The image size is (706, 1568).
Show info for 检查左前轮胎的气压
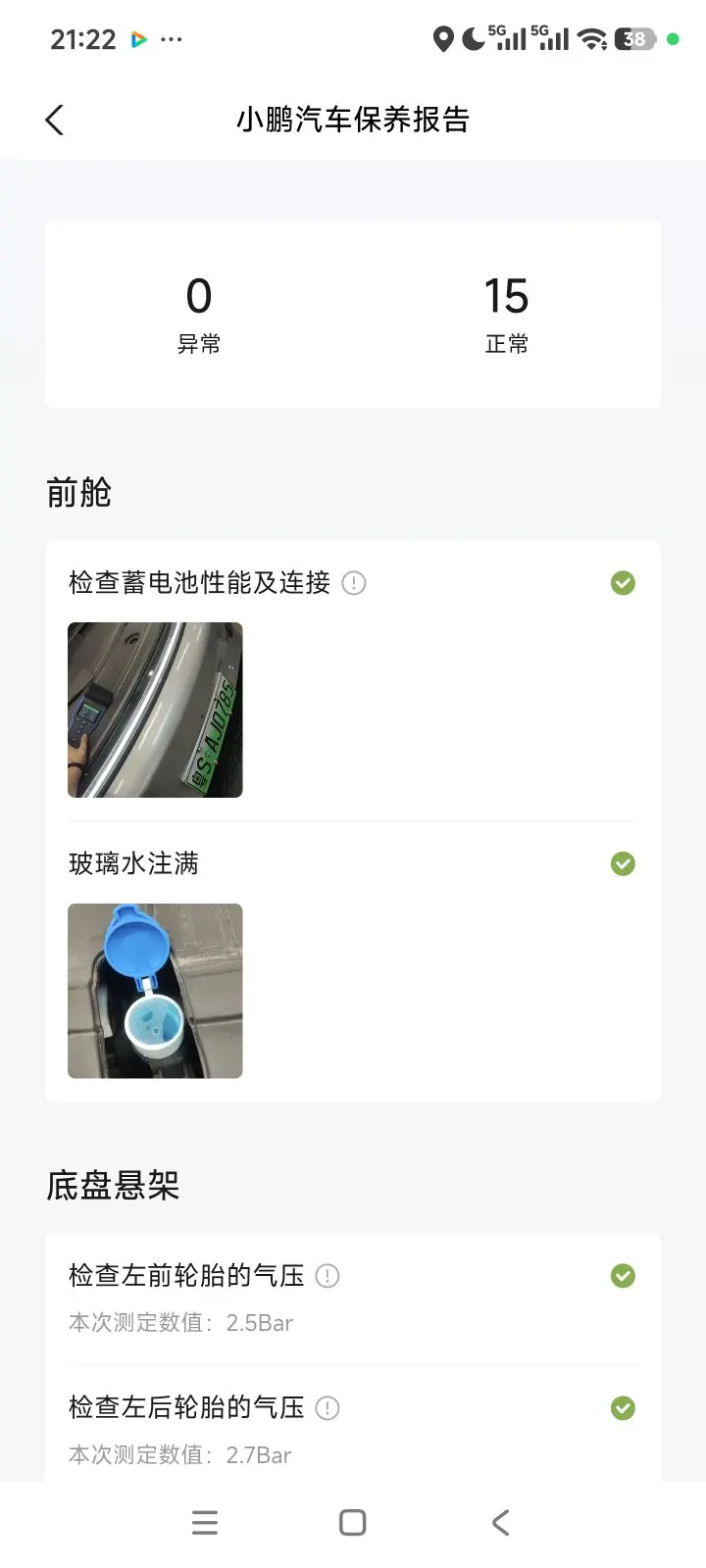[328, 1276]
